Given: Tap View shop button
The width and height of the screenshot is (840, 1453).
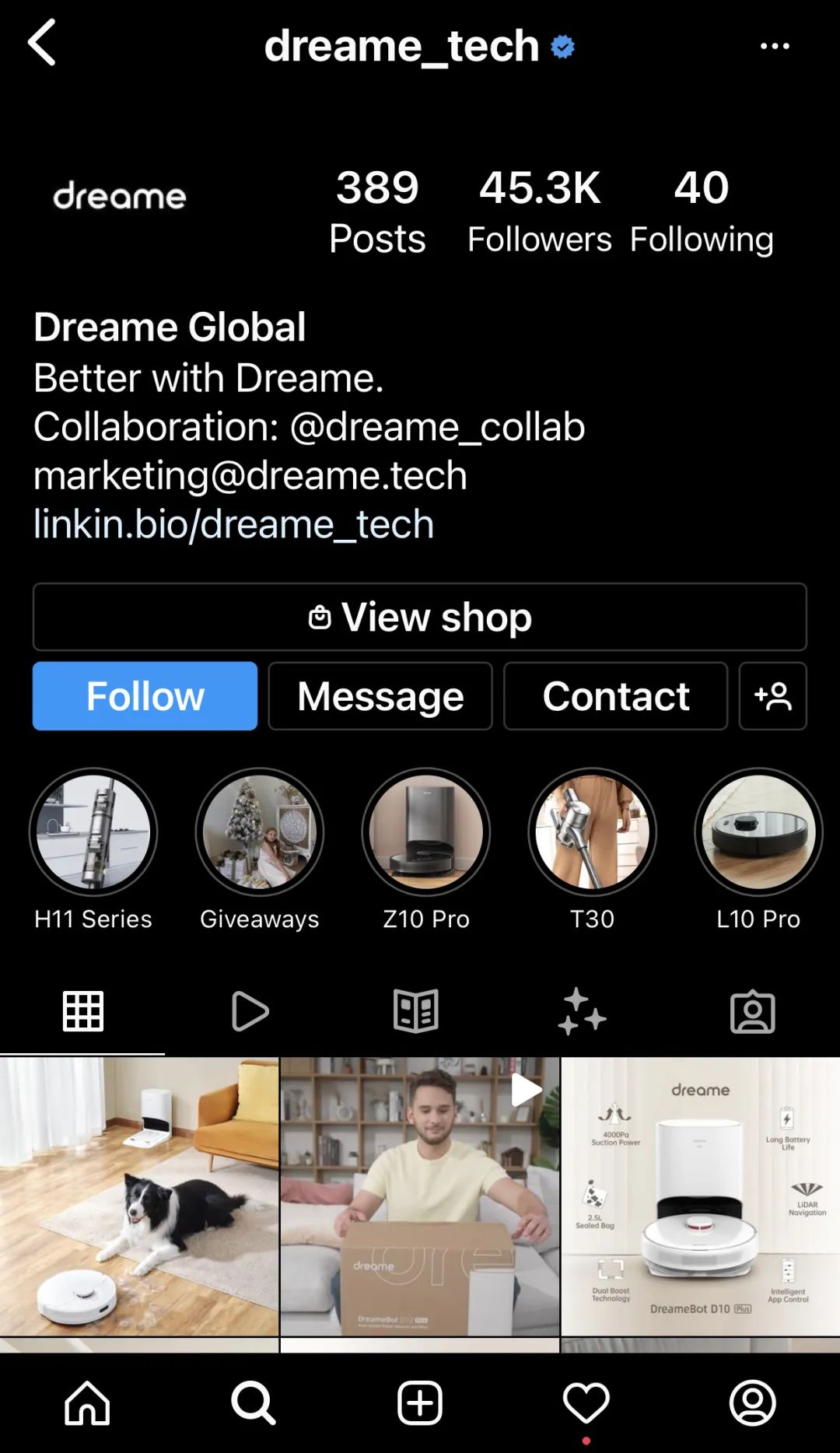Looking at the screenshot, I should tap(420, 617).
